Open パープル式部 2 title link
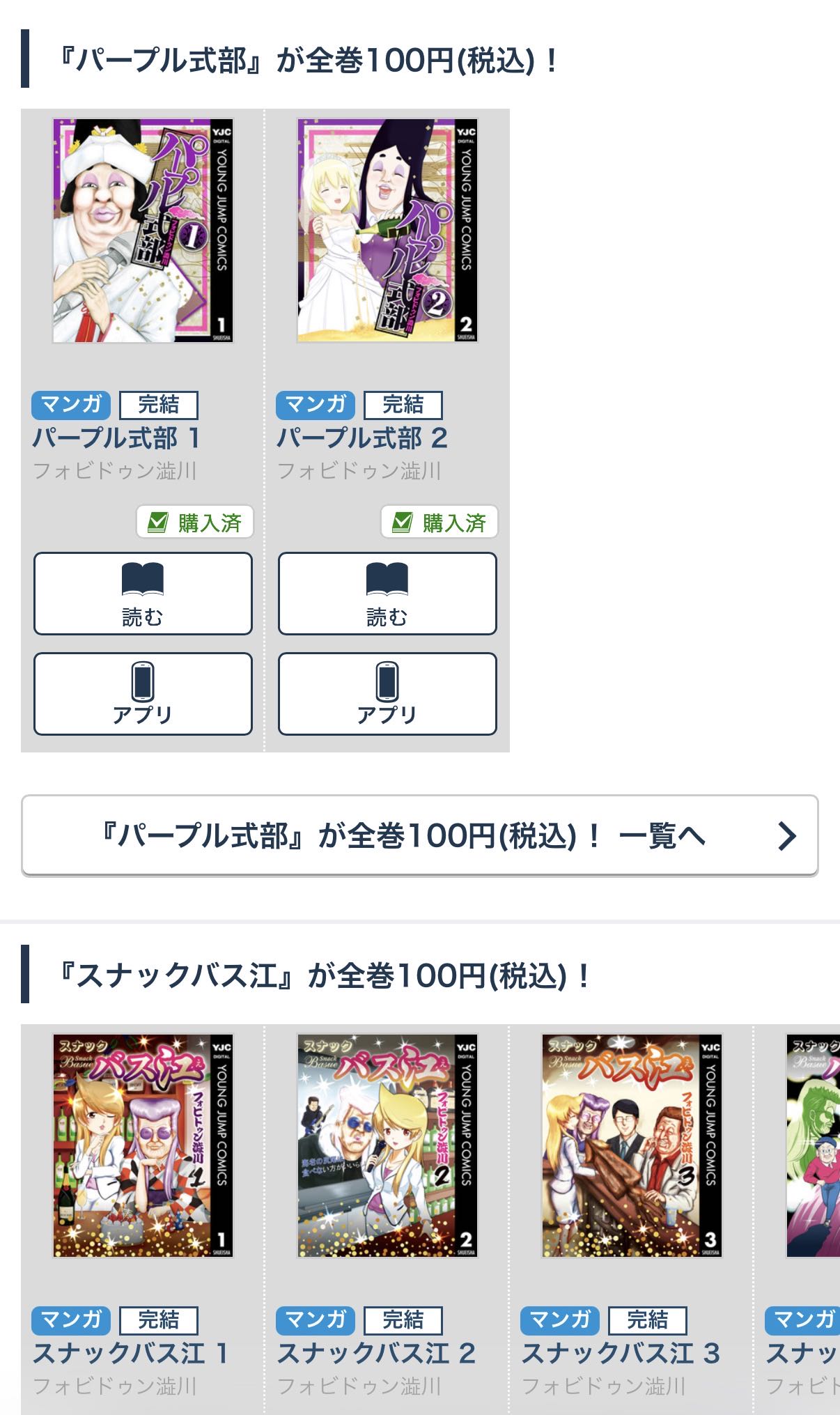Viewport: 840px width, 1415px height. 361,438
